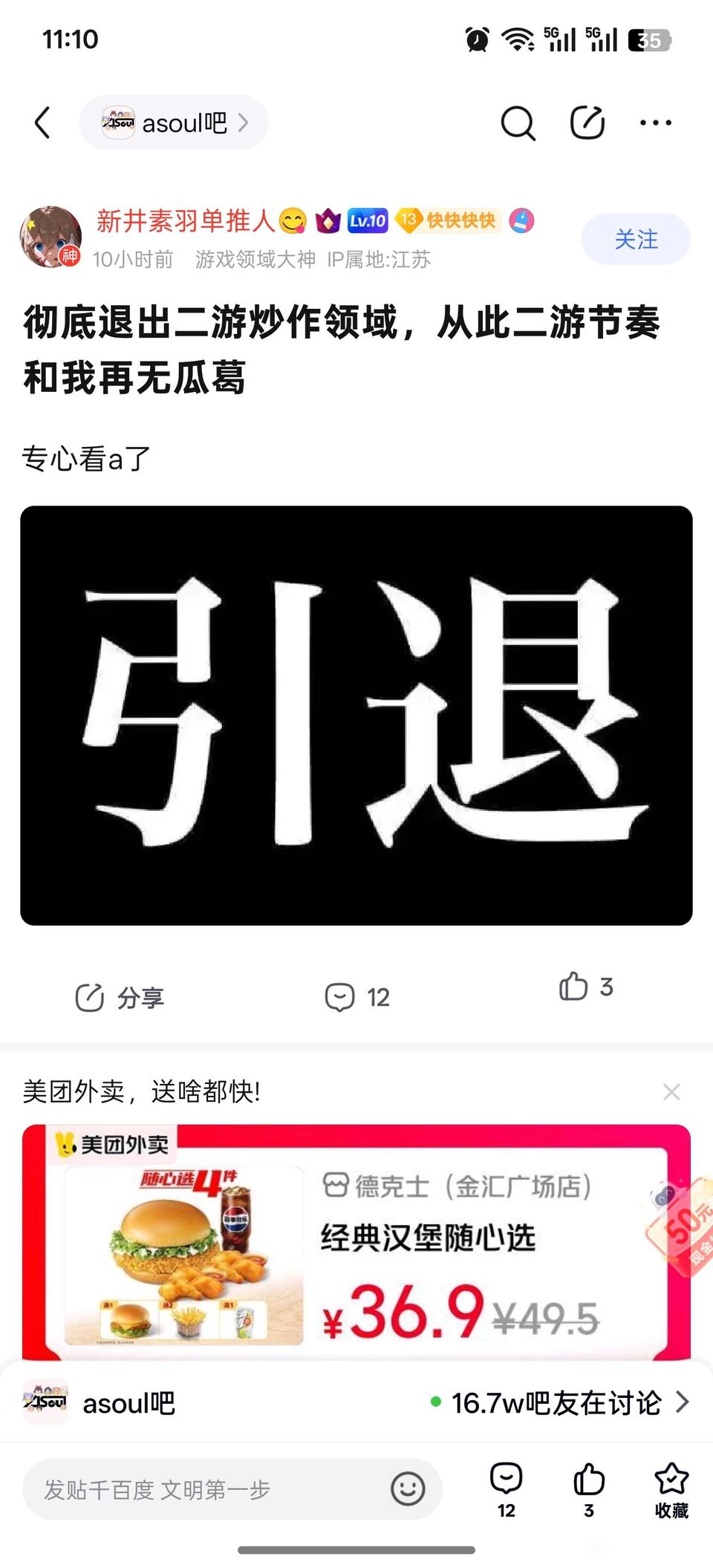Add the post to 收藏 favorites
Viewport: 713px width, 1568px height.
(x=671, y=1489)
